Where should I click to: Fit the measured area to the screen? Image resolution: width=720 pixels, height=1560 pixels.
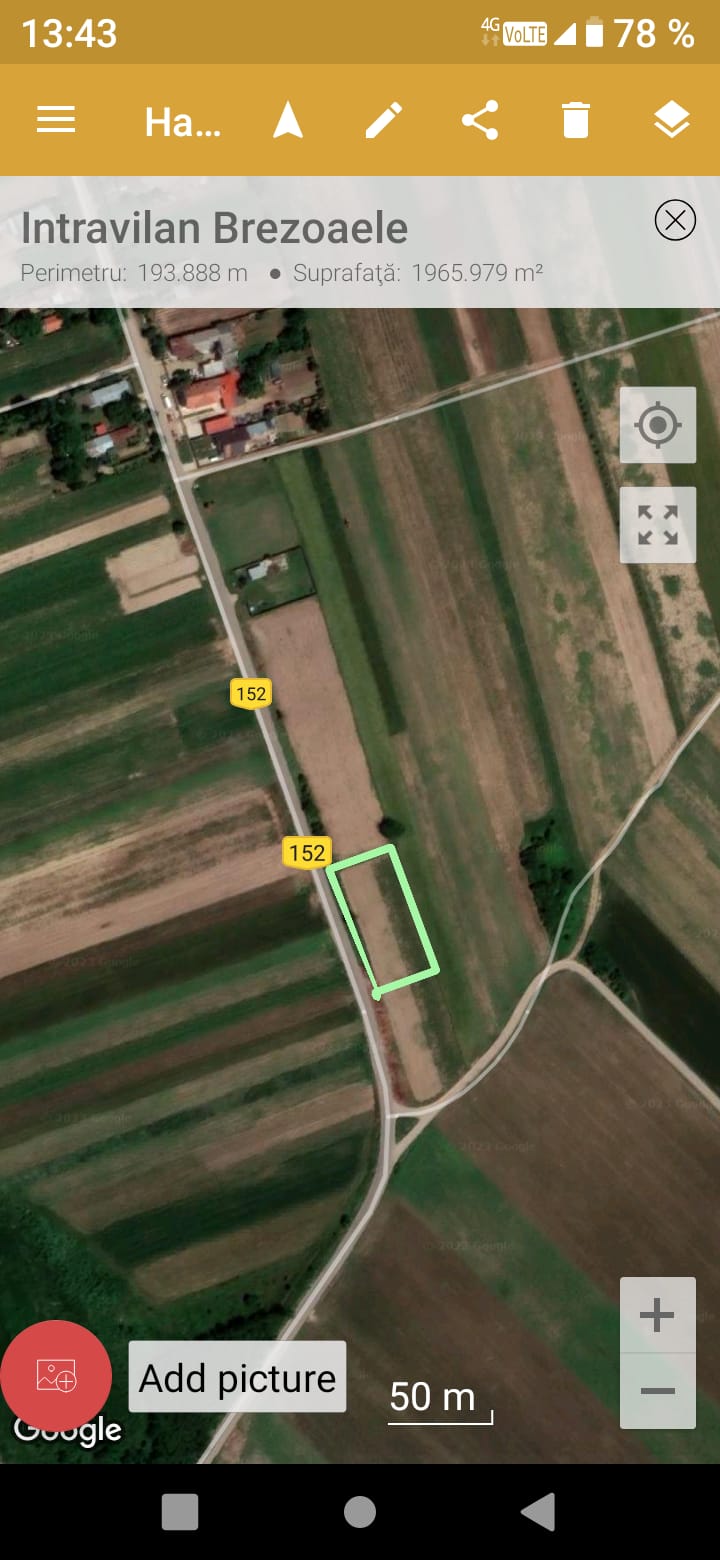point(658,525)
